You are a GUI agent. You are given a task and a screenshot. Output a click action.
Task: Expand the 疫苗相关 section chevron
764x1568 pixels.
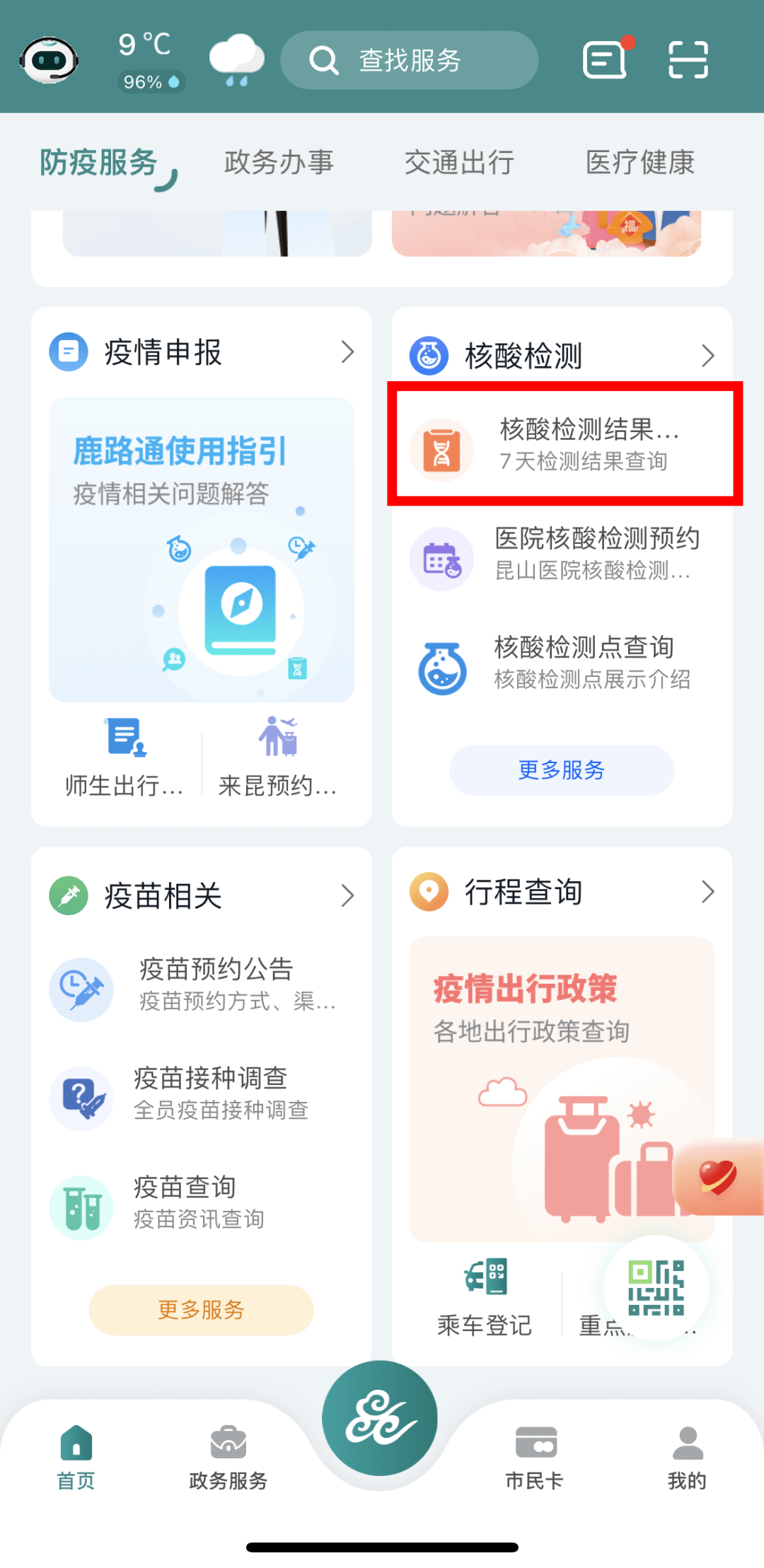coord(348,895)
